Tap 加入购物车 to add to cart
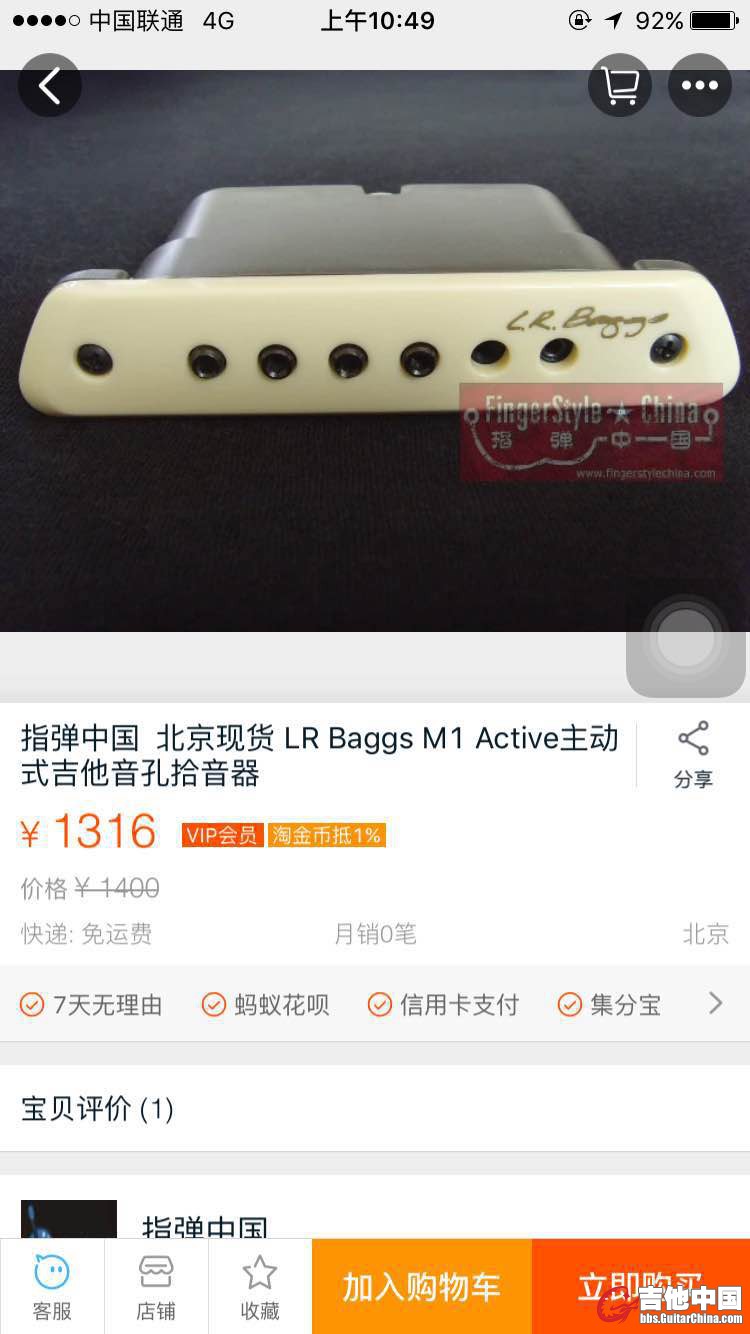The width and height of the screenshot is (750, 1334). click(421, 1287)
